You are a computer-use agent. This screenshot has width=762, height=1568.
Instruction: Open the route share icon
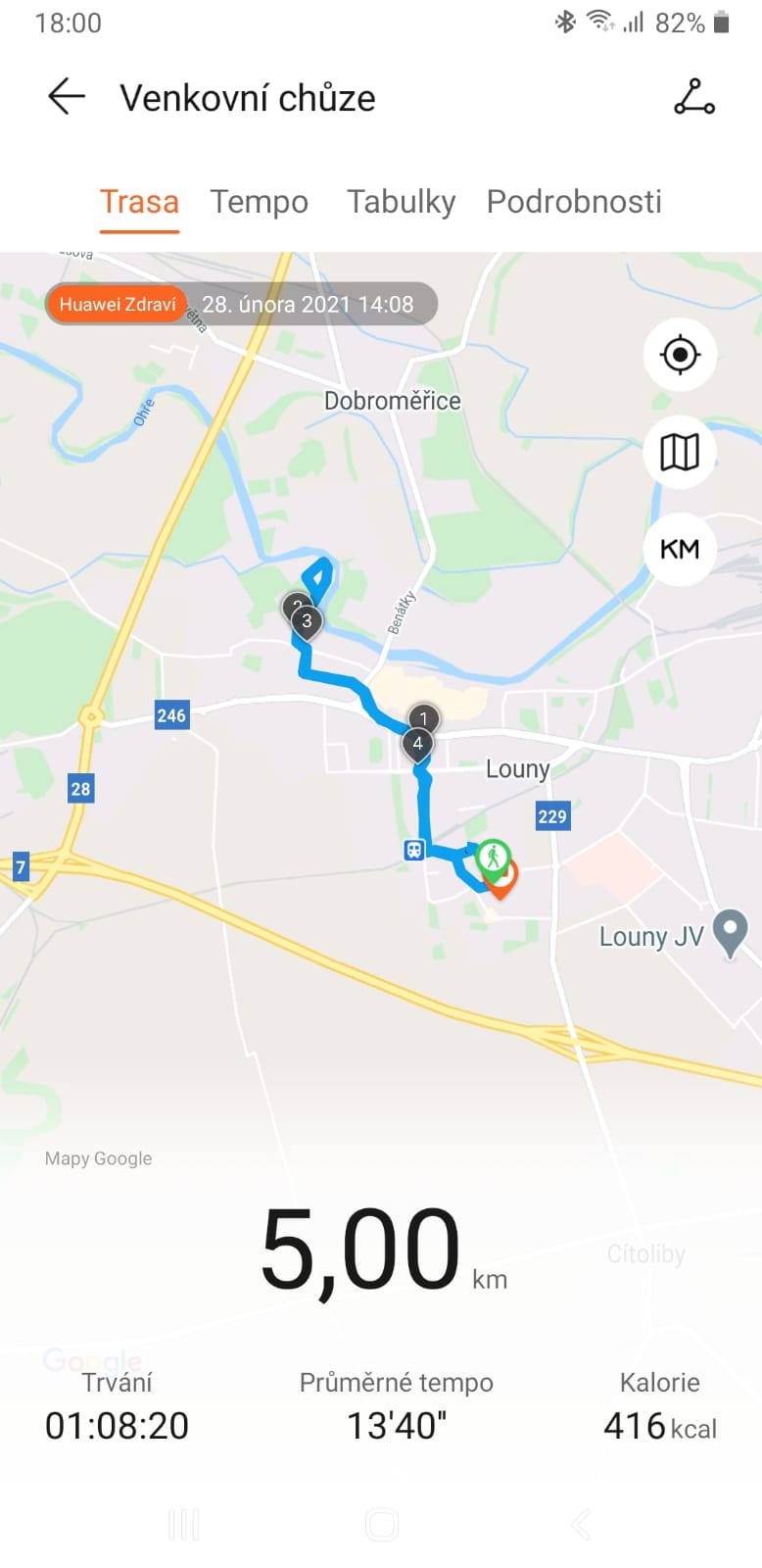[x=694, y=97]
